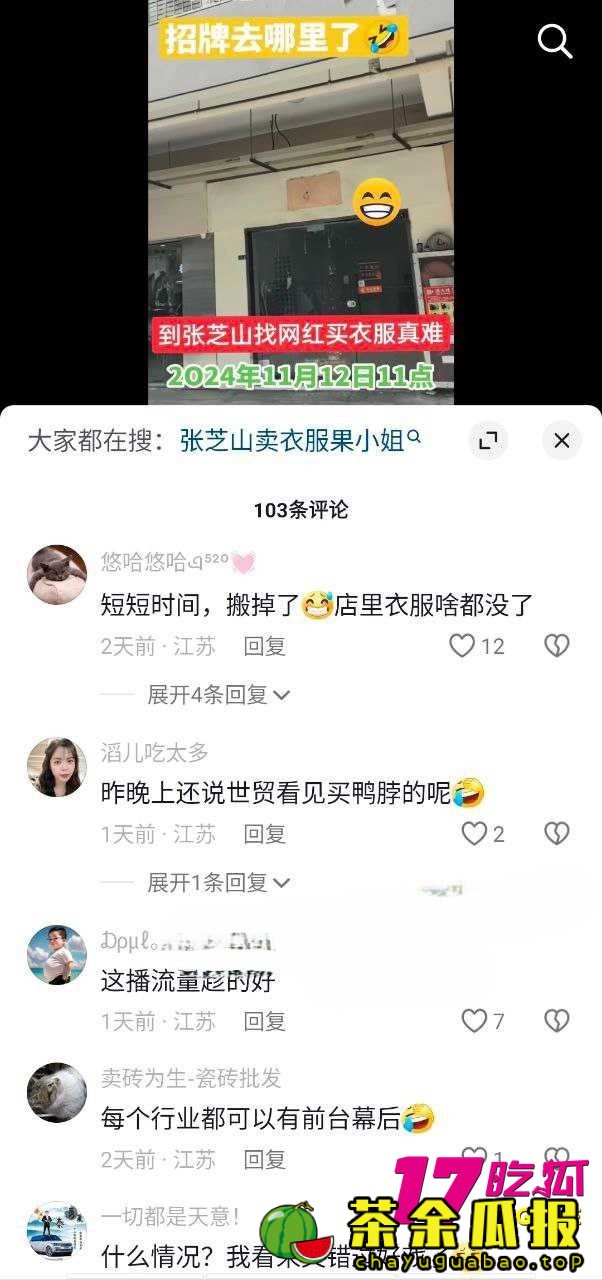
Task: Reply to 悠哈悠哈's comment
Action: click(265, 646)
